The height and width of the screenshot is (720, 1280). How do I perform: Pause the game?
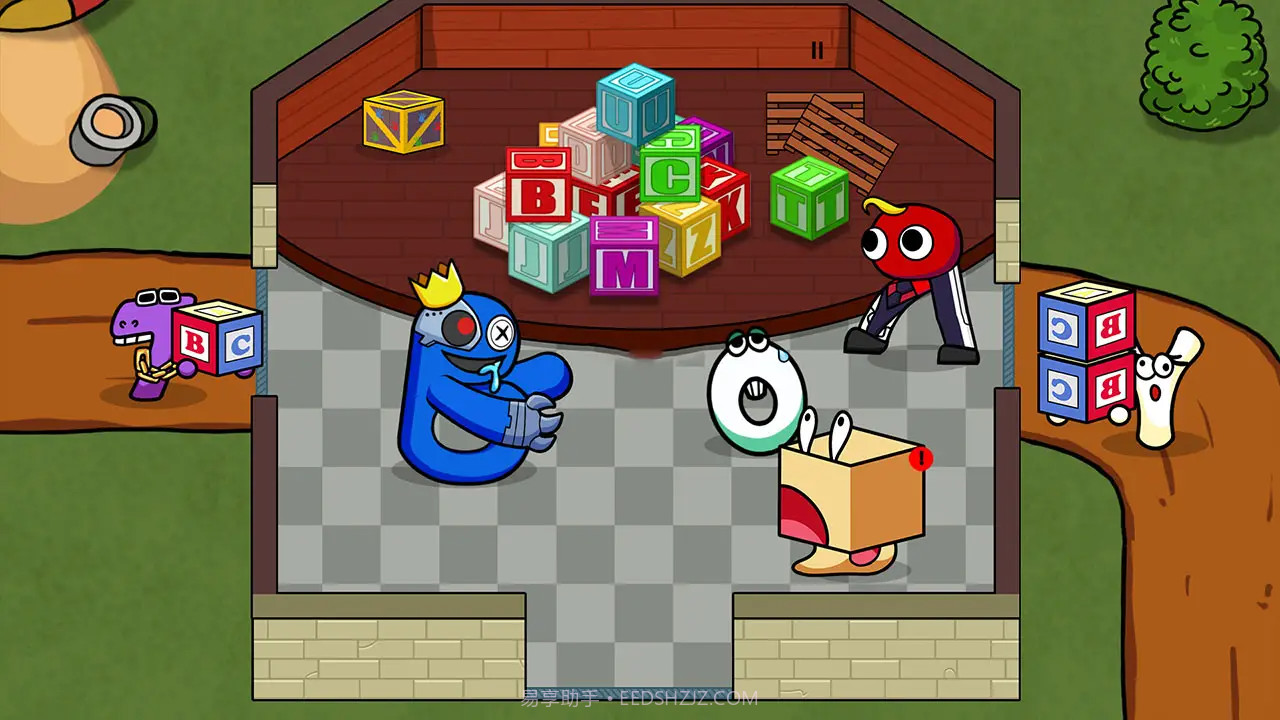[x=817, y=50]
